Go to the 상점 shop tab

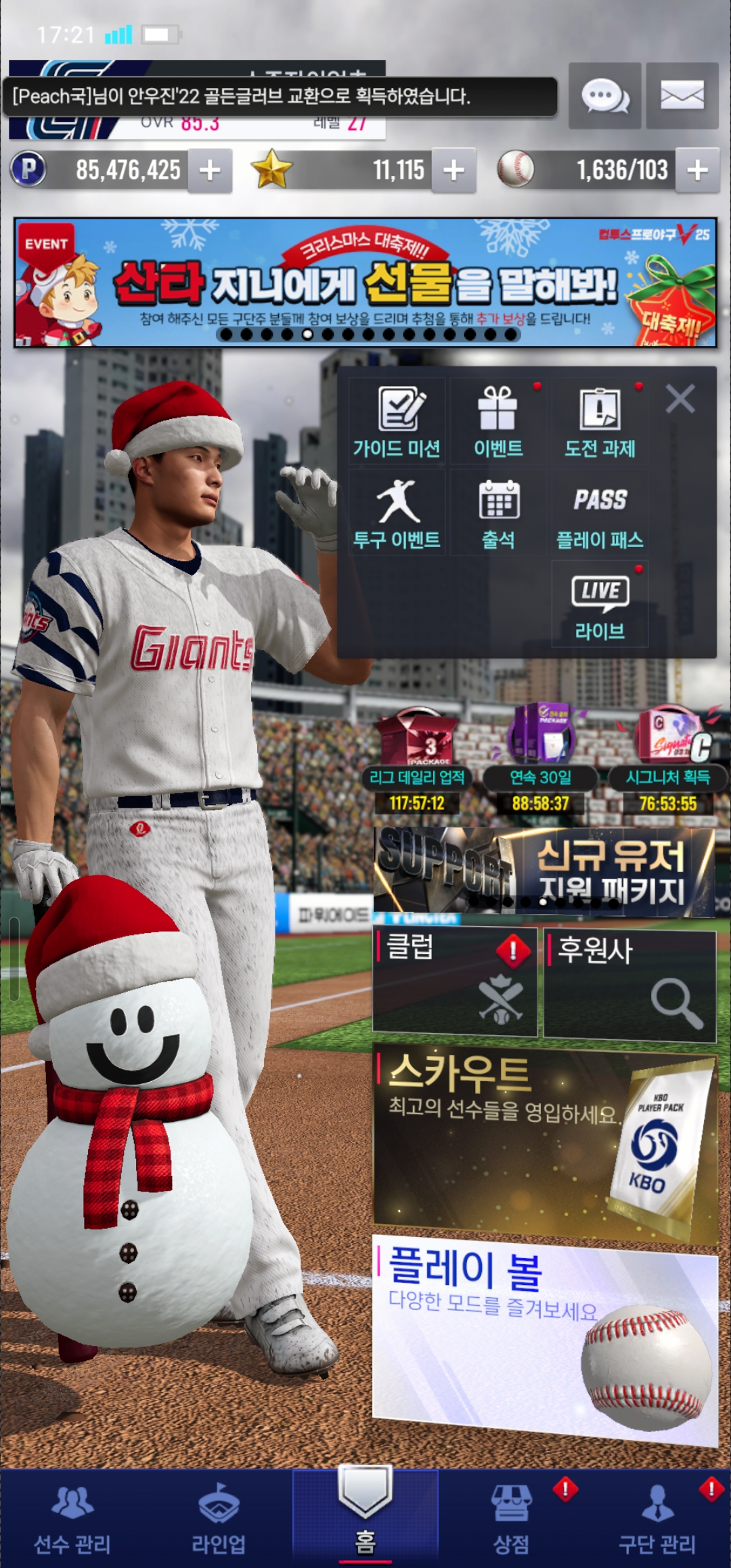512,1519
